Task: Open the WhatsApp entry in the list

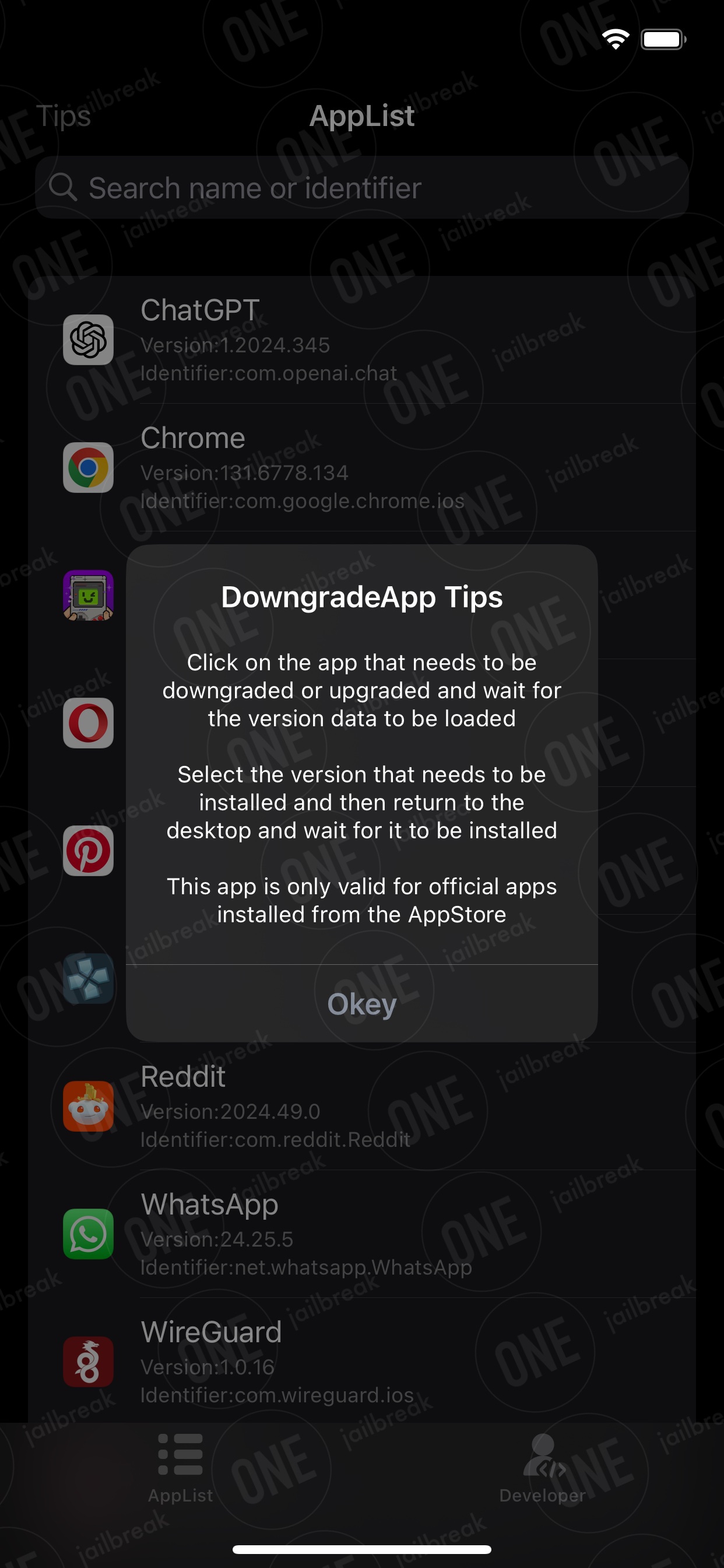Action: [x=362, y=1234]
